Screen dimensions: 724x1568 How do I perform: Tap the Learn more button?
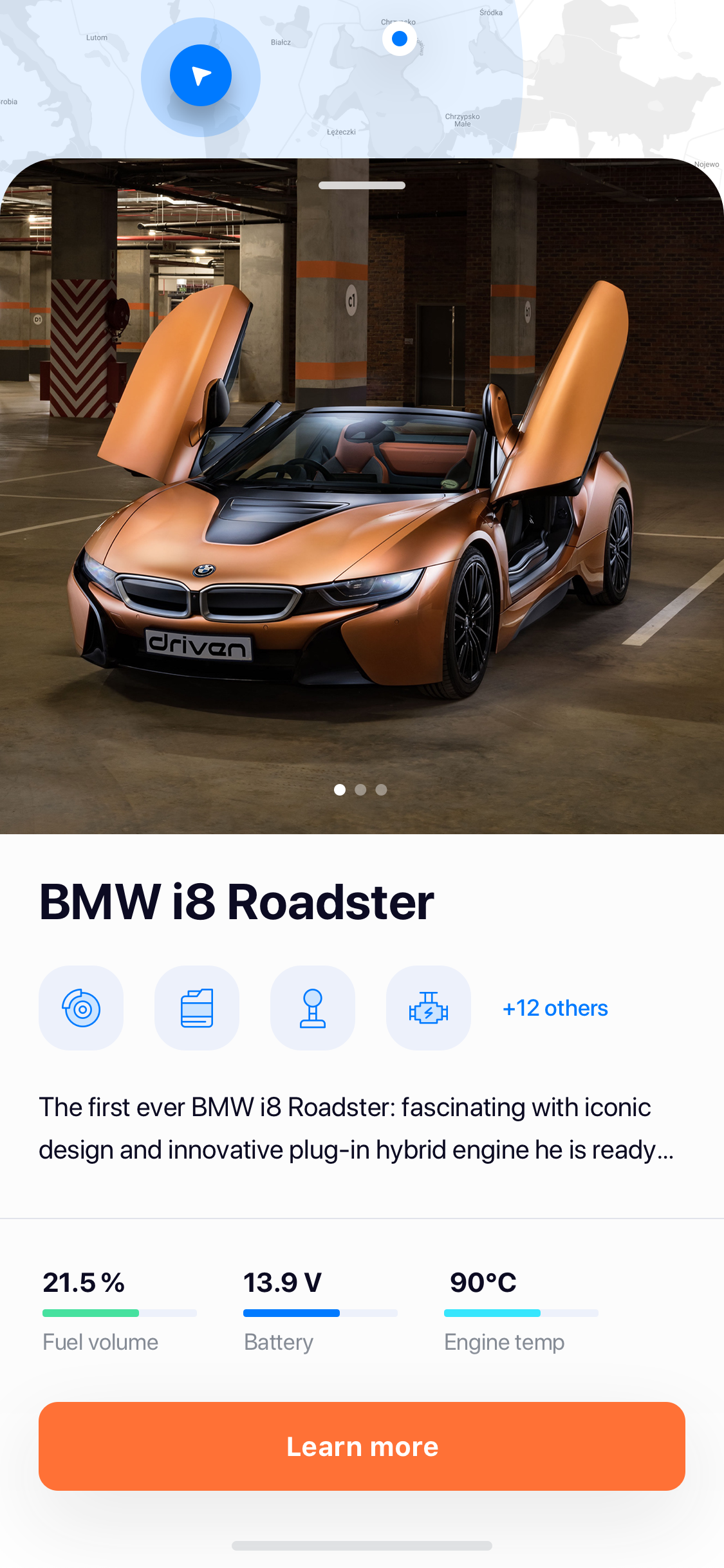tap(362, 1446)
